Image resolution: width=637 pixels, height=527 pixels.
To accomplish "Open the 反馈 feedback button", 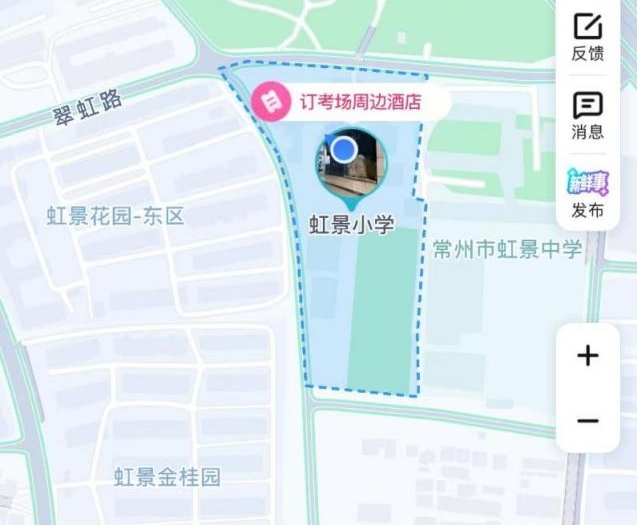I will click(587, 35).
